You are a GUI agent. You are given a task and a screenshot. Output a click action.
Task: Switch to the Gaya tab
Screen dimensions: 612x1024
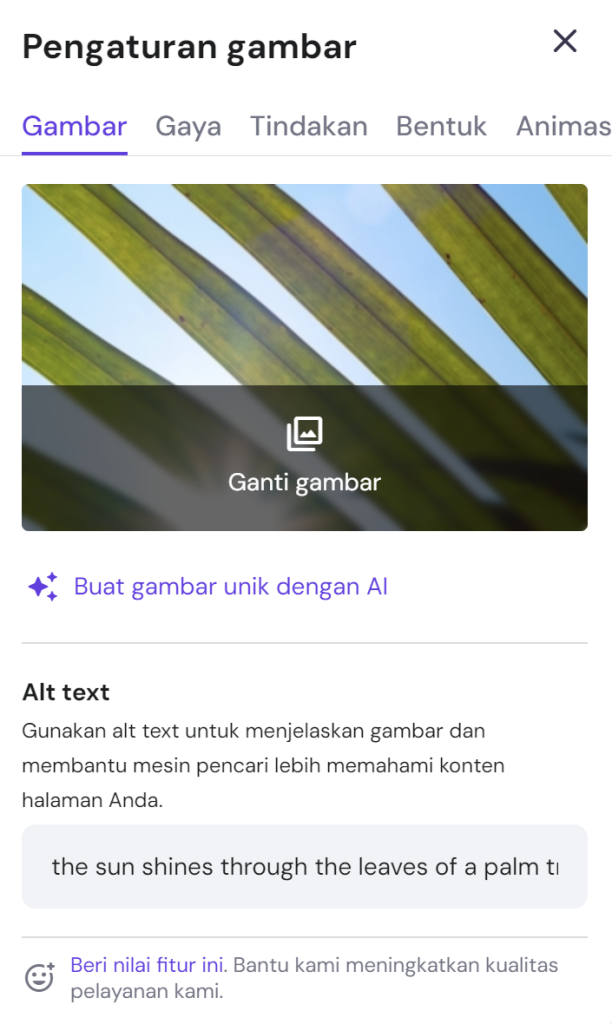188,127
